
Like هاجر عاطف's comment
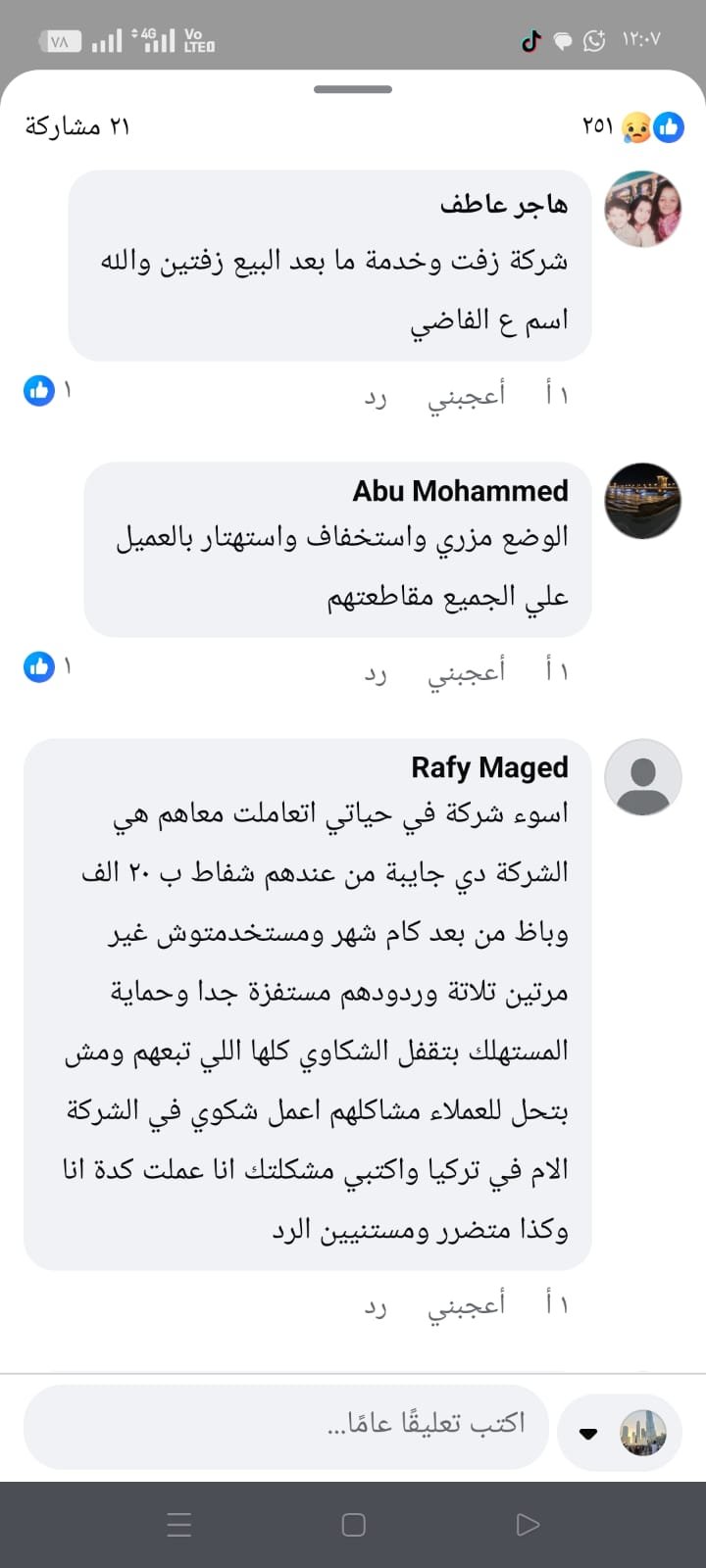pyautogui.click(x=466, y=395)
